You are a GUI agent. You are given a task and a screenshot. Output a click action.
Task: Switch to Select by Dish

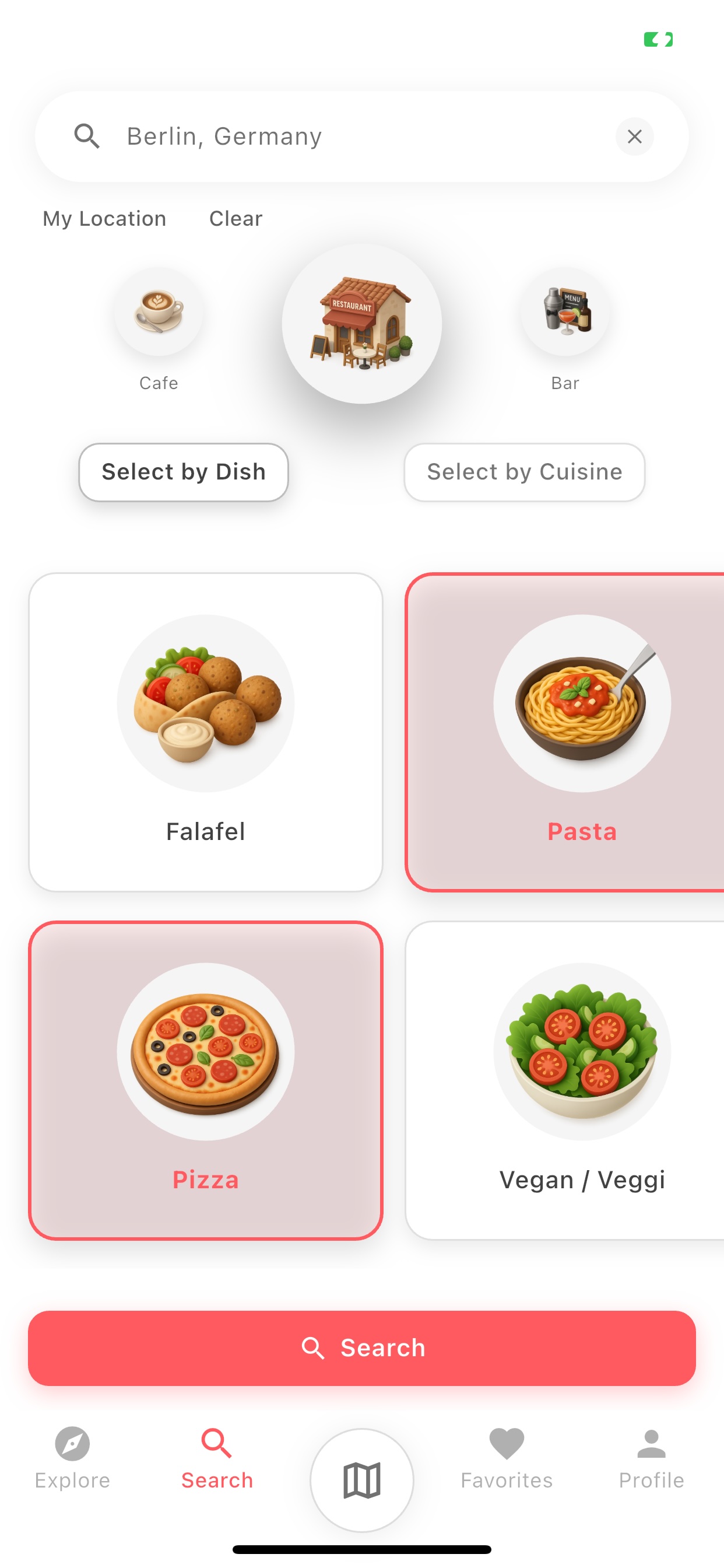tap(183, 472)
